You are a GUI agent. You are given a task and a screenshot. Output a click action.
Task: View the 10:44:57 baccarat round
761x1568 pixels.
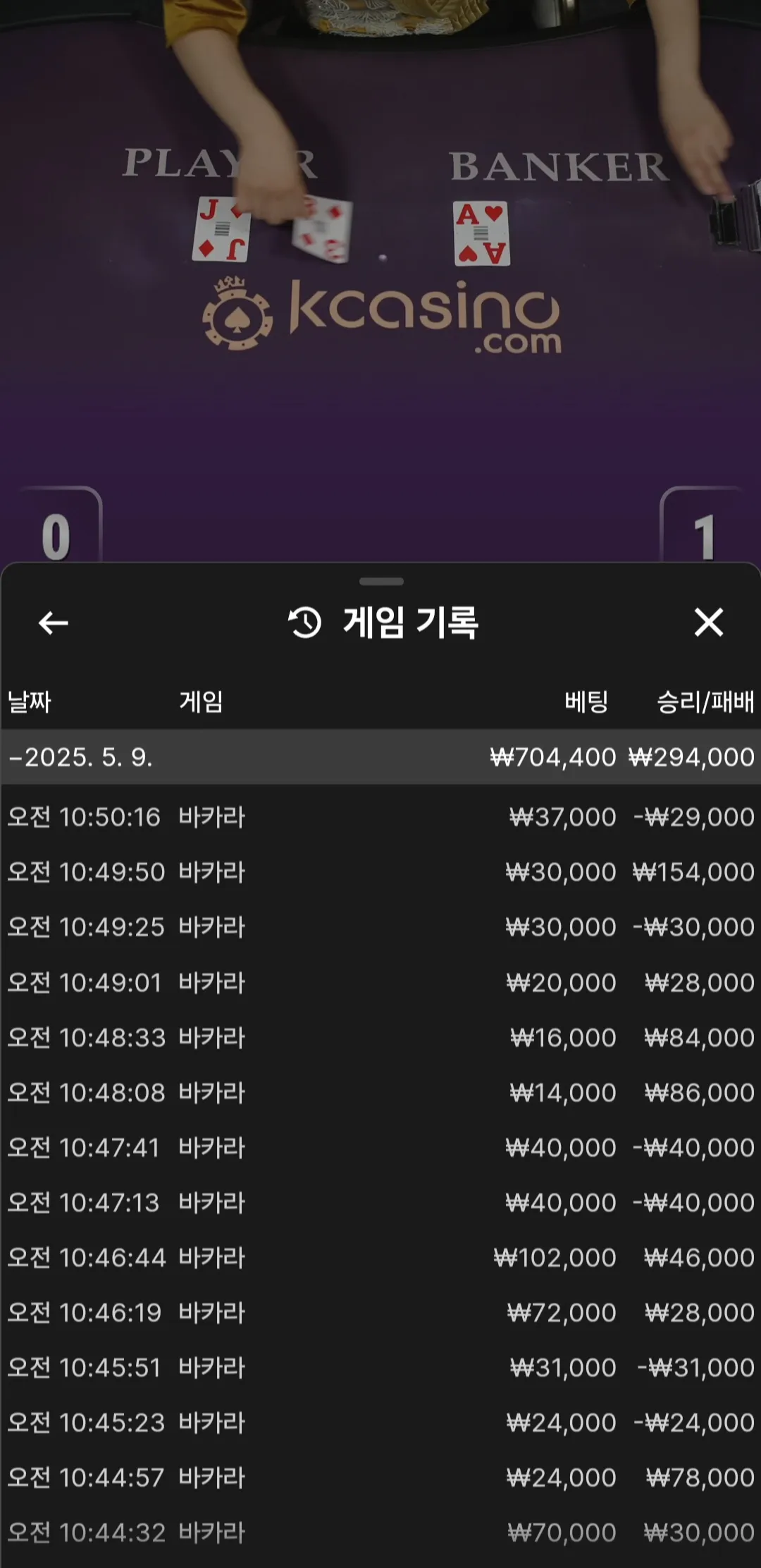click(x=380, y=1477)
